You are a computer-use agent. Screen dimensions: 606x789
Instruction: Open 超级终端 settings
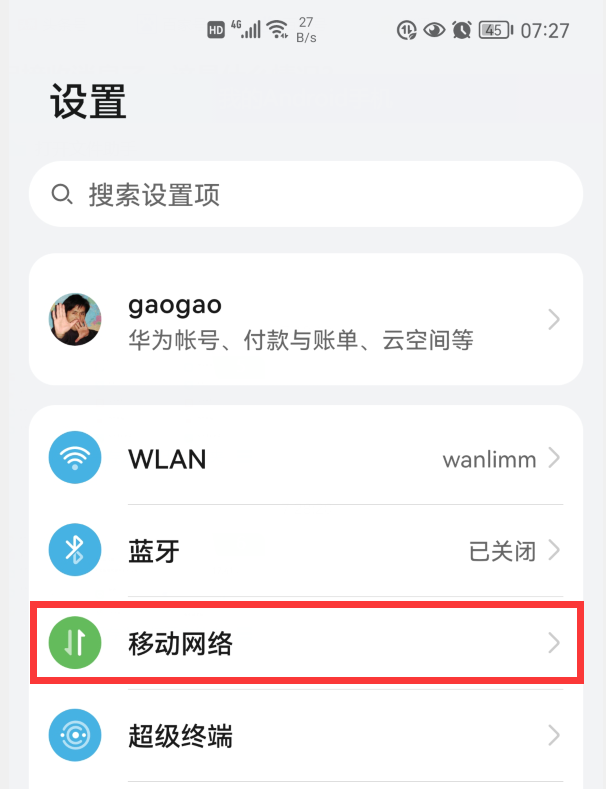click(x=305, y=737)
